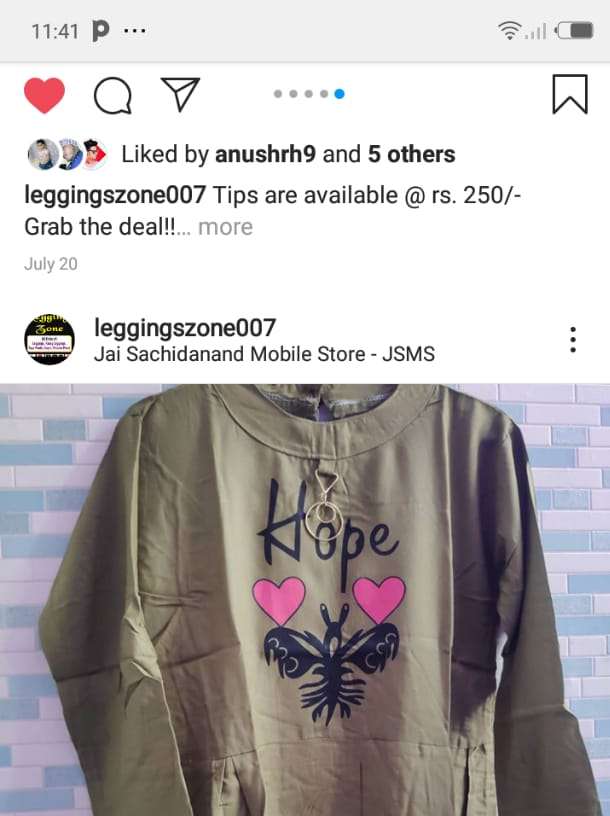
Task: Open the Hope shirt post image
Action: [305, 600]
